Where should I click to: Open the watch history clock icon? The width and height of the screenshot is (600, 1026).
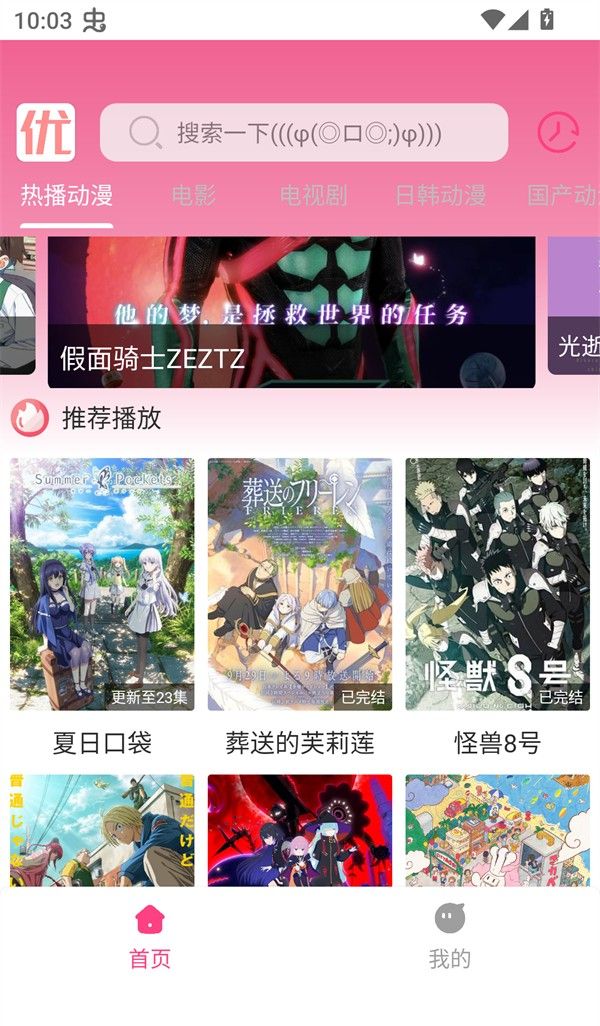pos(557,133)
